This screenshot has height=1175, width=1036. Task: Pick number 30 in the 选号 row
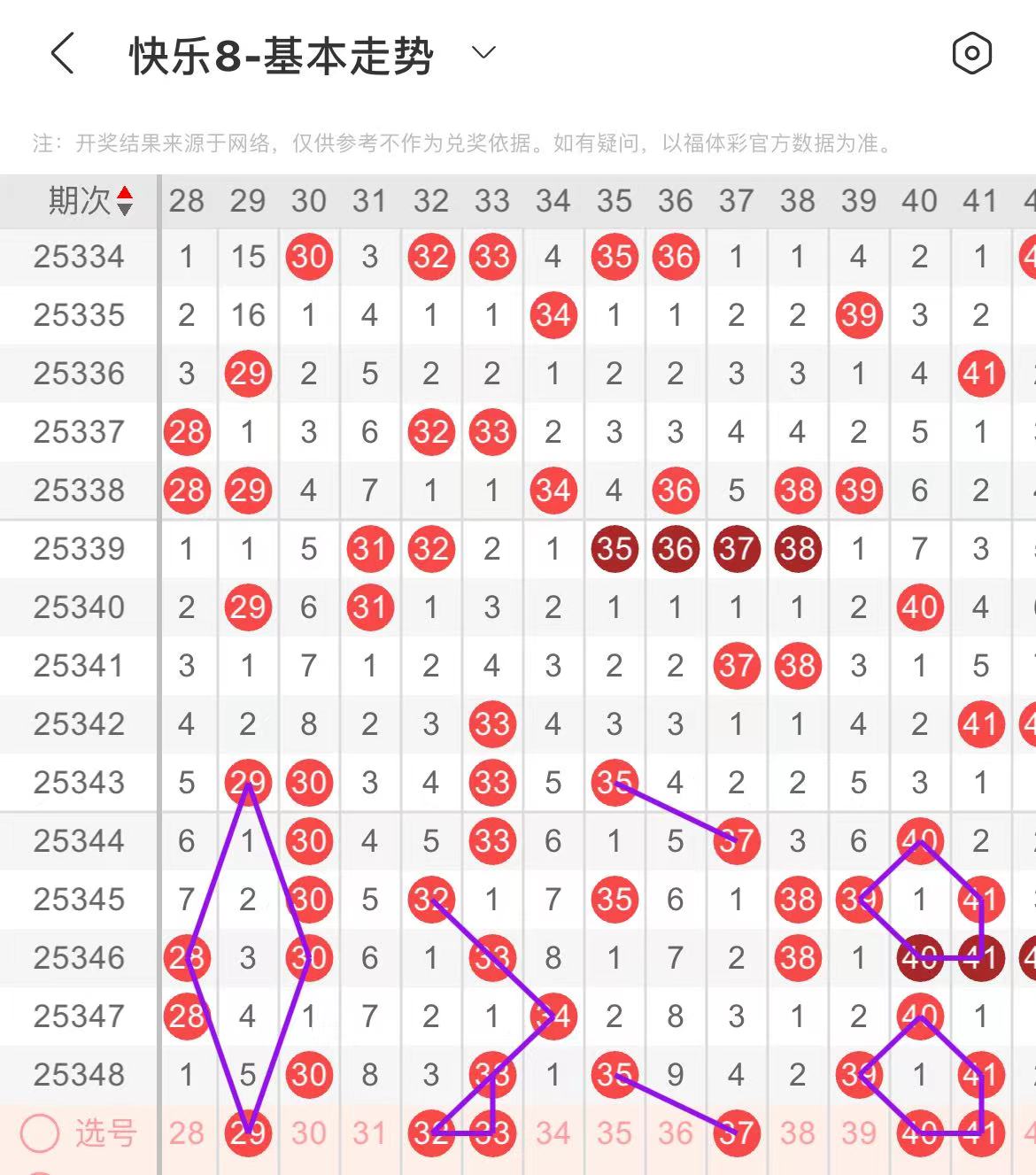309,1133
